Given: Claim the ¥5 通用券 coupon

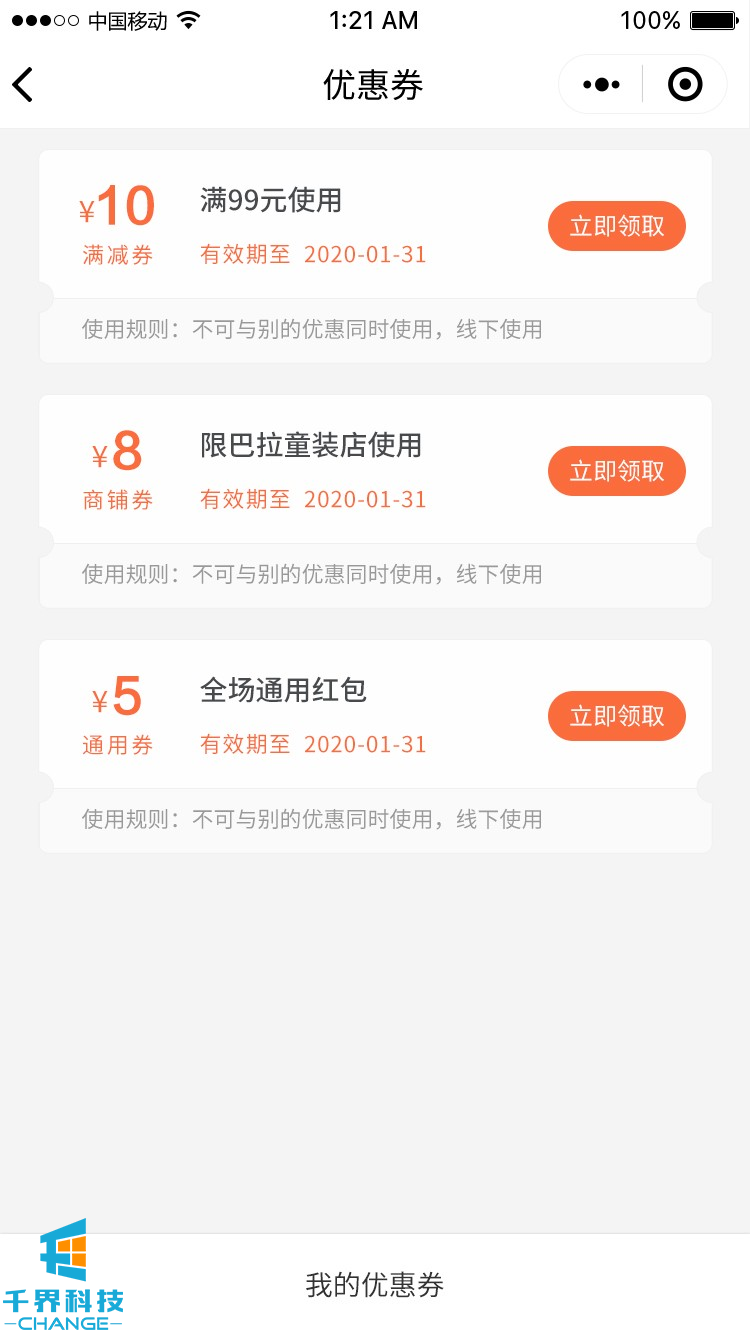Looking at the screenshot, I should tap(616, 716).
